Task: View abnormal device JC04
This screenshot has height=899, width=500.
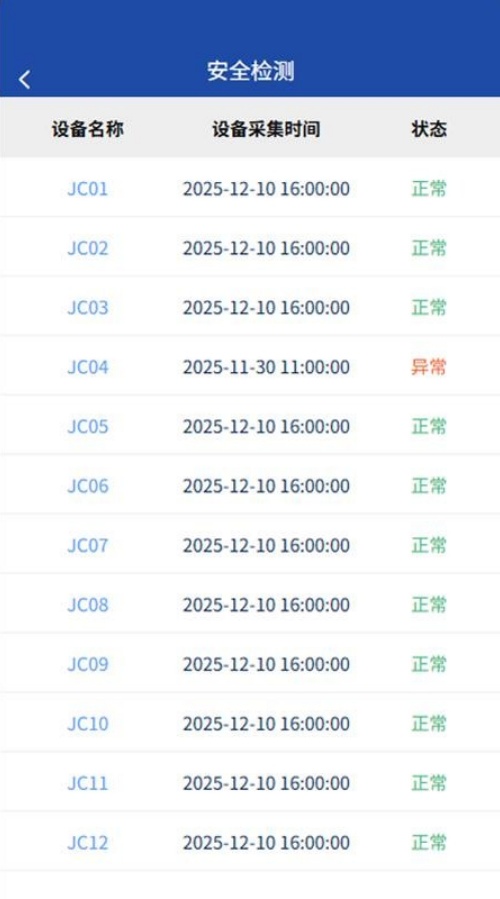Action: tap(88, 367)
